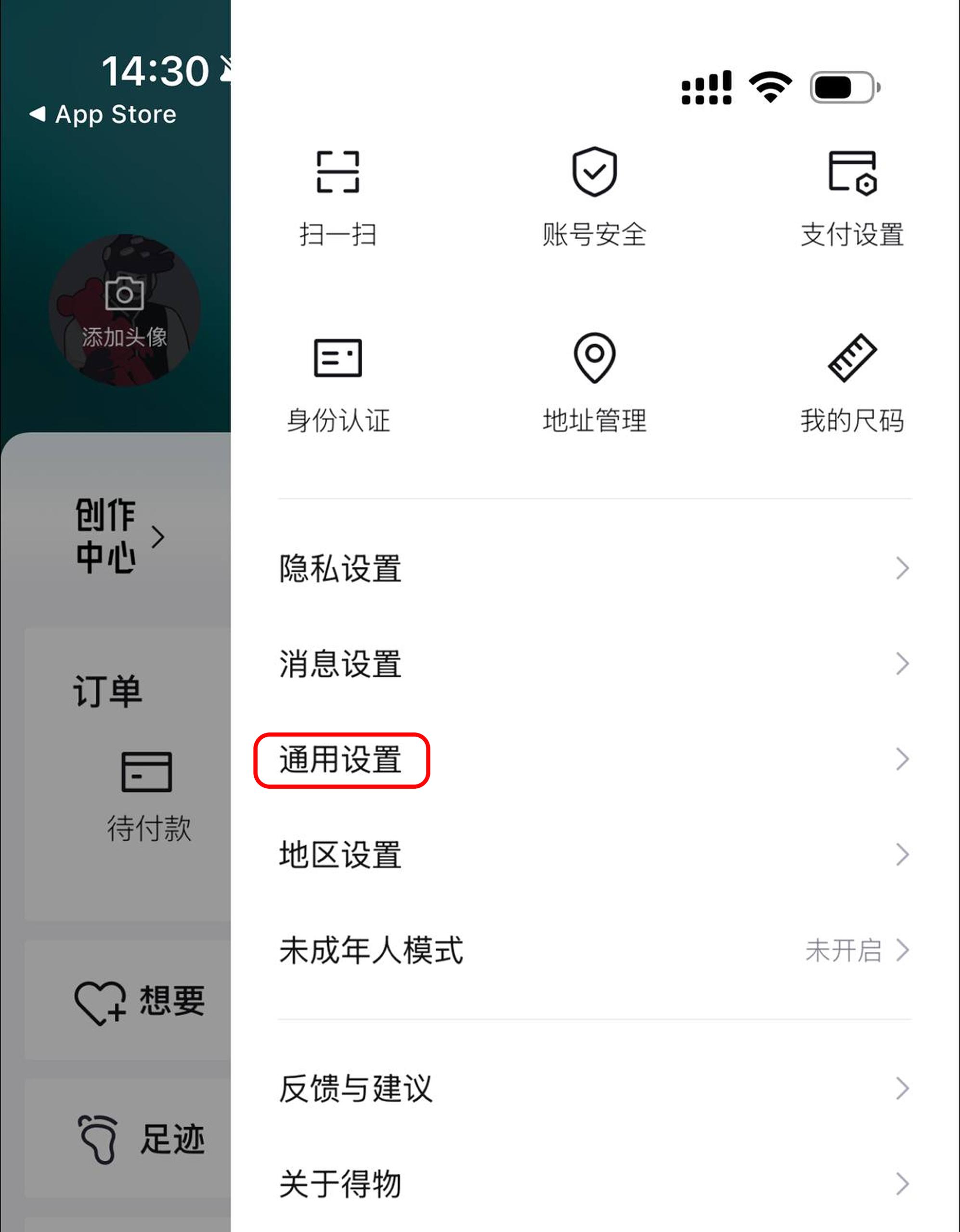Open 足迹 browsing history

click(141, 1138)
